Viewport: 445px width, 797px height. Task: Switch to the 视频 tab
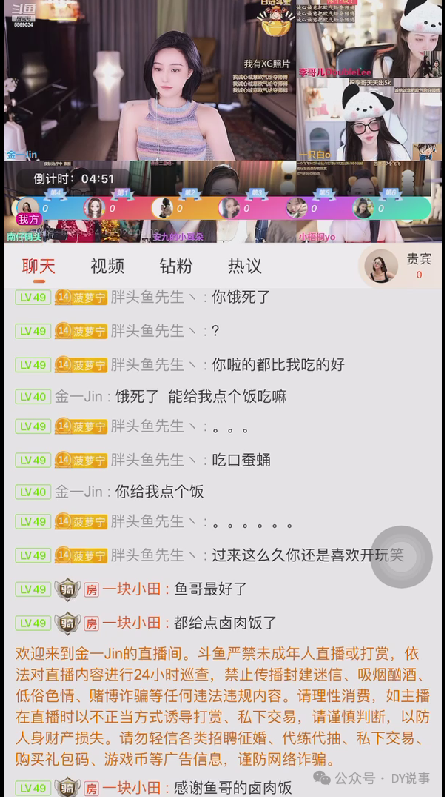(x=107, y=266)
